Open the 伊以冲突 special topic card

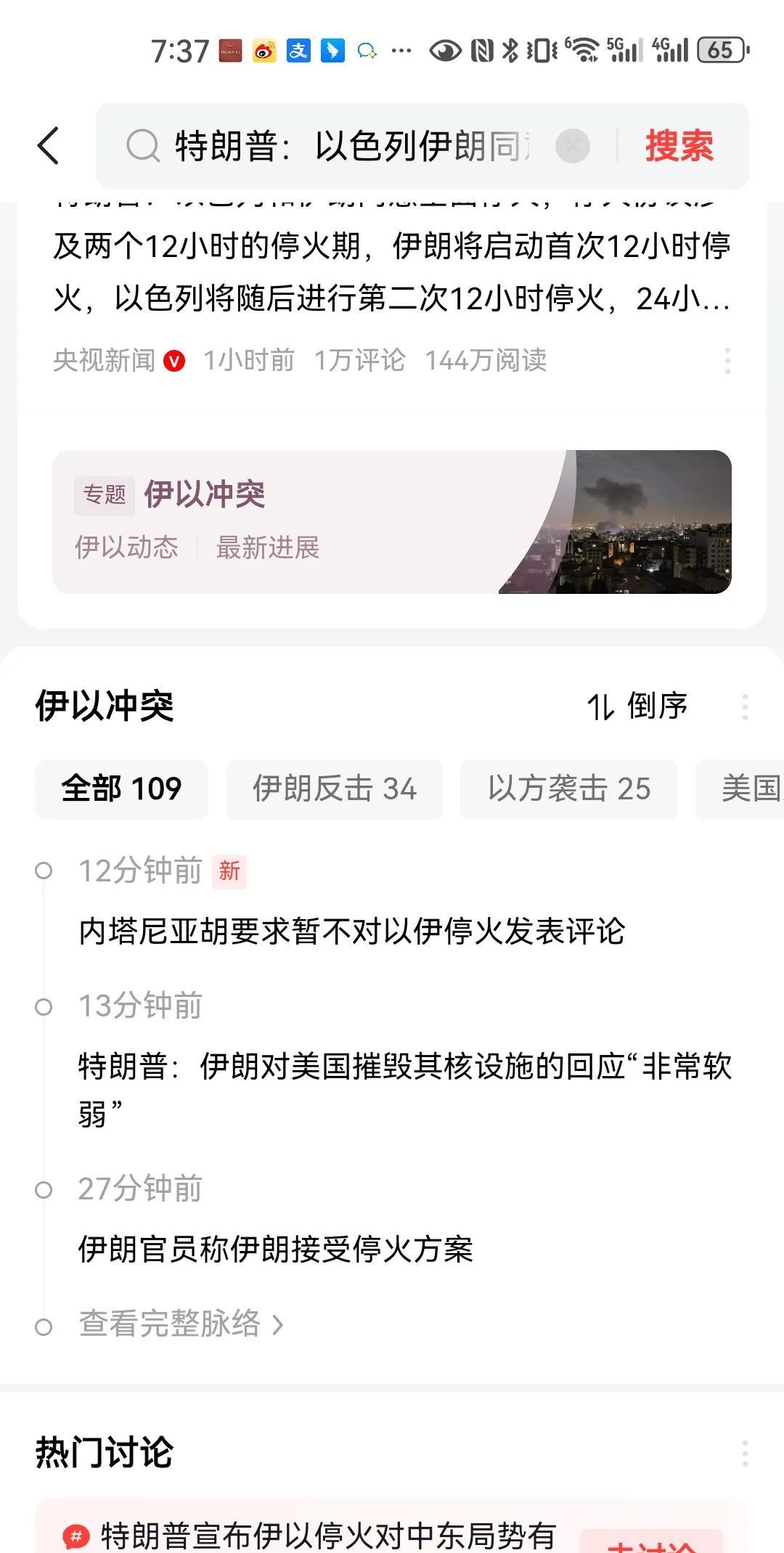[x=392, y=522]
